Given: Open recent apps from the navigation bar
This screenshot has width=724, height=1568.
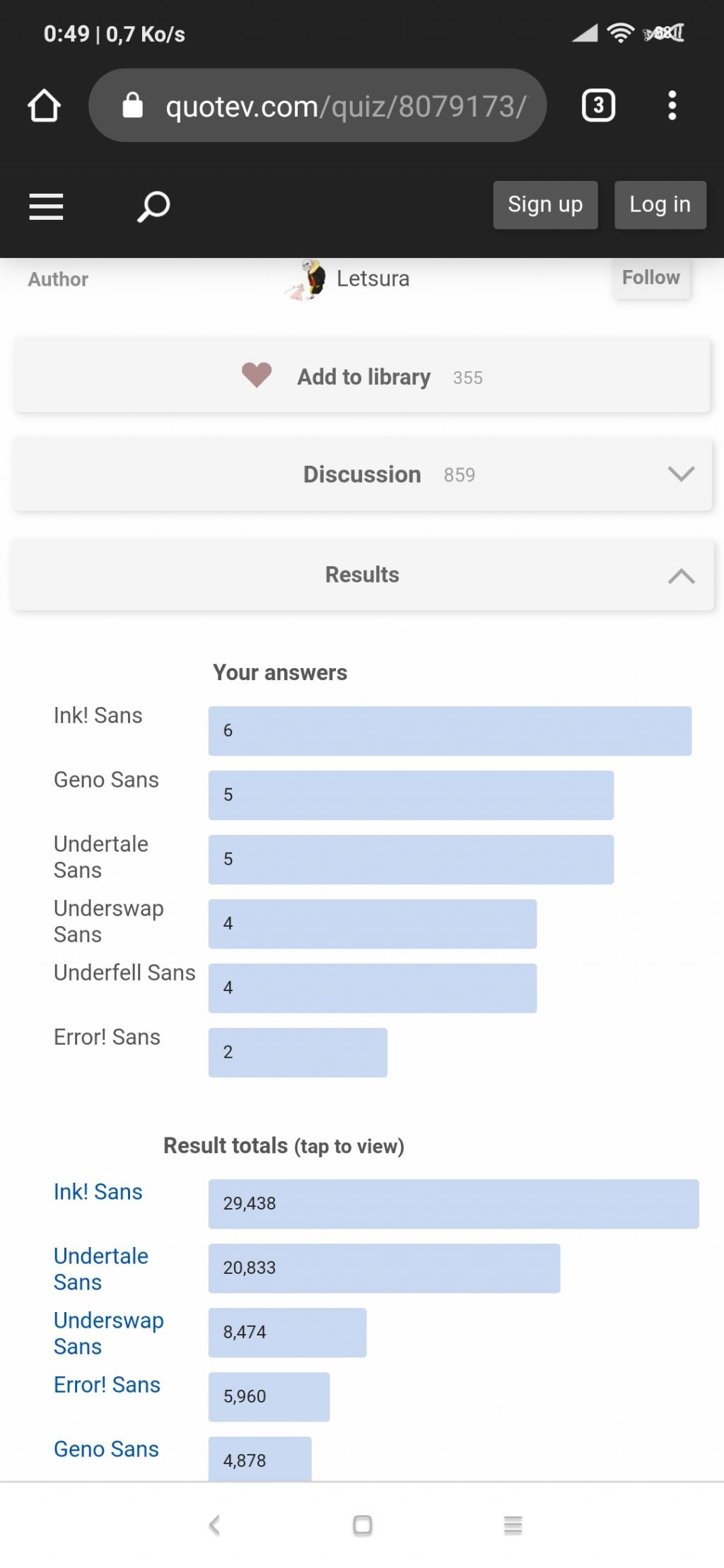Looking at the screenshot, I should [x=513, y=1525].
